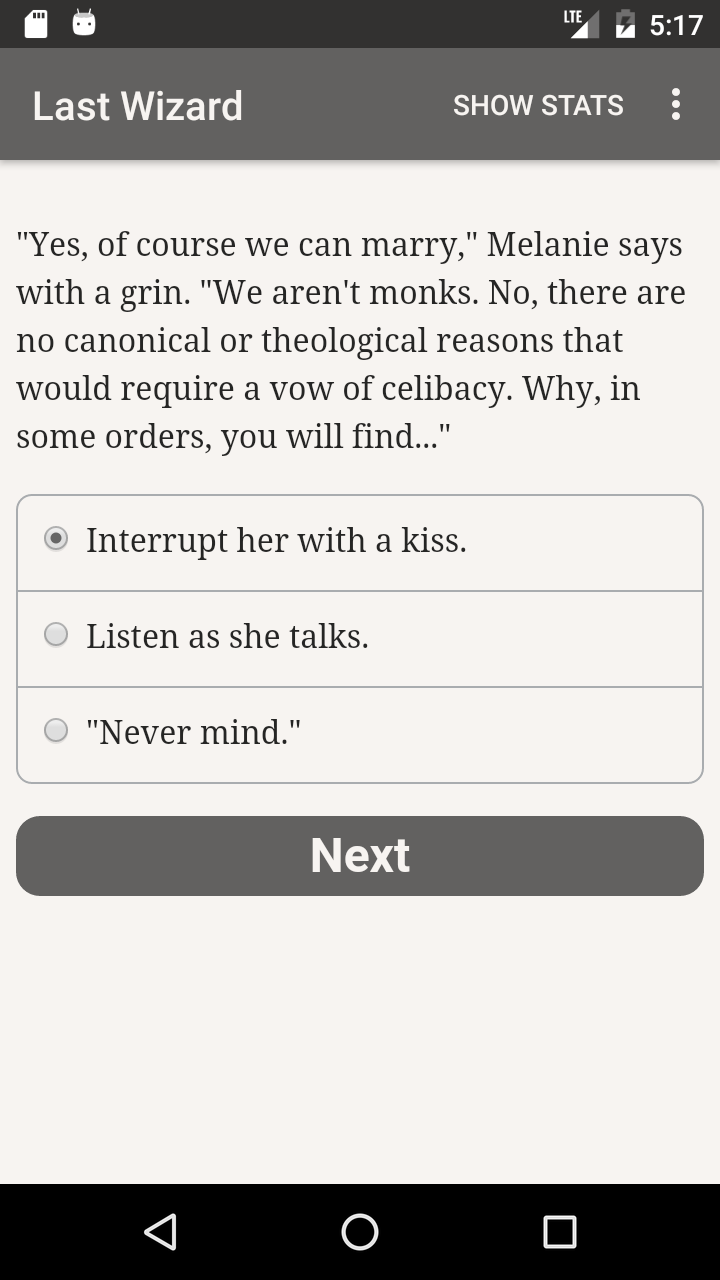This screenshot has height=1280, width=720.
Task: Go back using system back button
Action: pos(160,1232)
